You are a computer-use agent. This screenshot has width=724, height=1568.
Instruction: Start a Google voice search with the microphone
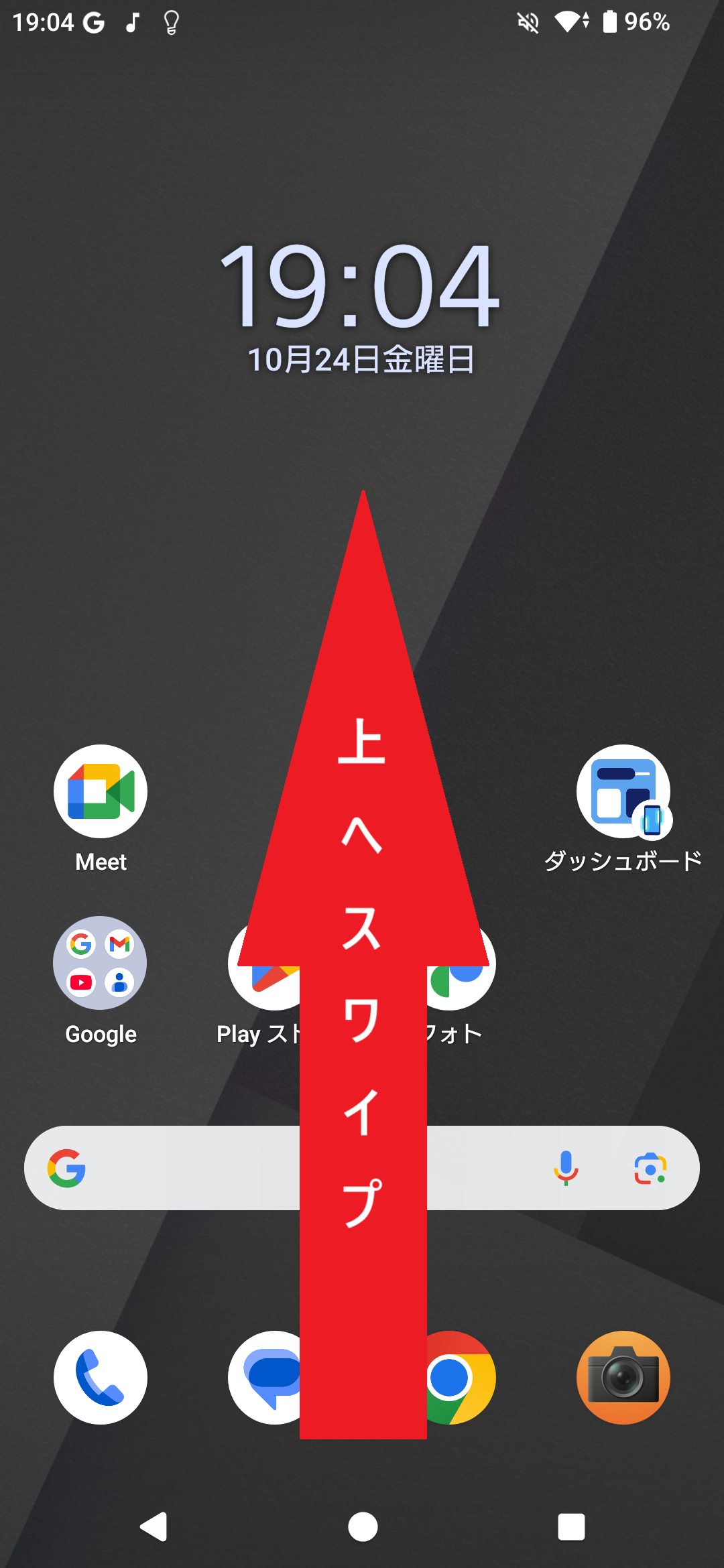[566, 1168]
